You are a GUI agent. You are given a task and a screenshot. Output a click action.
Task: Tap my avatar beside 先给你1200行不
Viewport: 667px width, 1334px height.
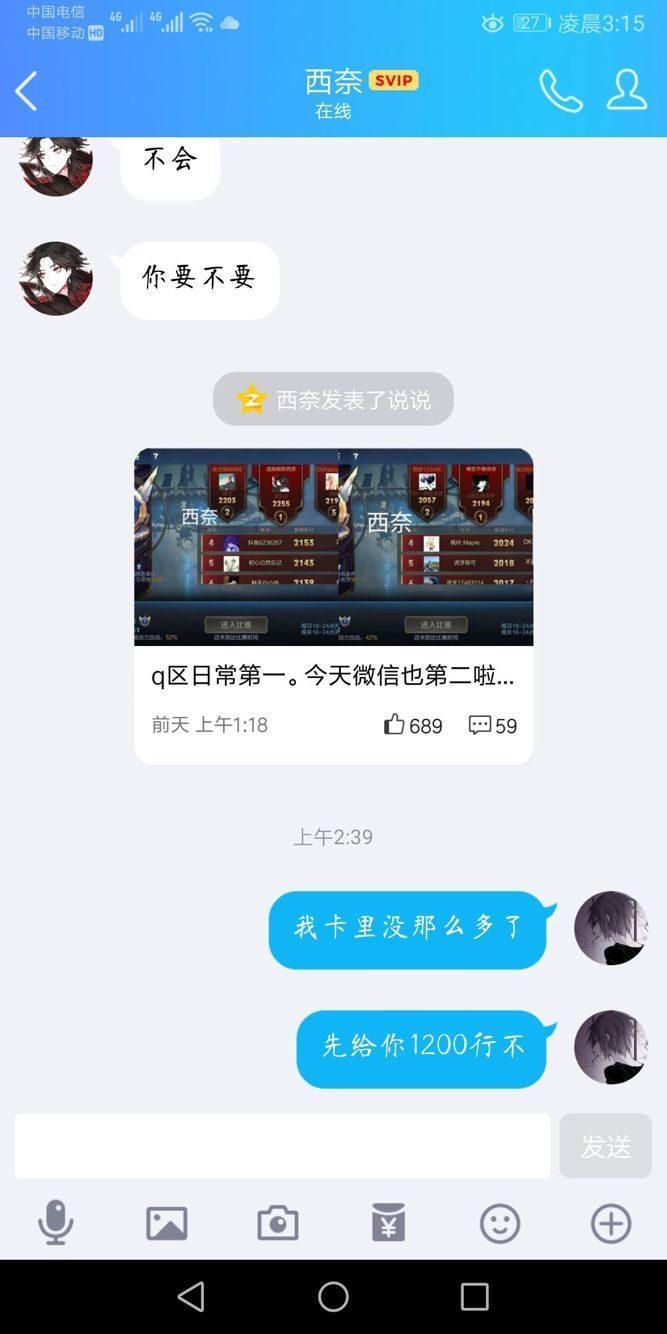[x=611, y=1047]
